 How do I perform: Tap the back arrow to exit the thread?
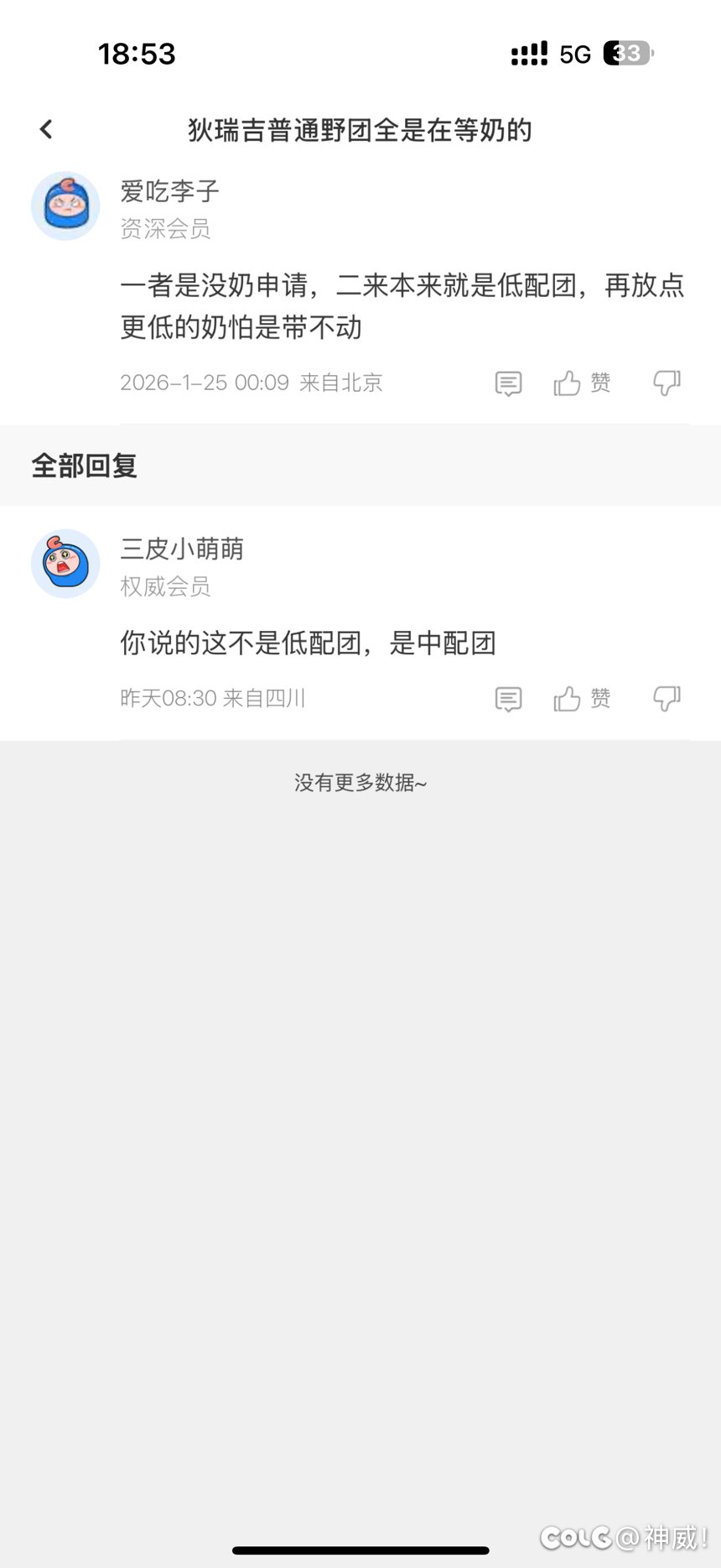tap(46, 128)
